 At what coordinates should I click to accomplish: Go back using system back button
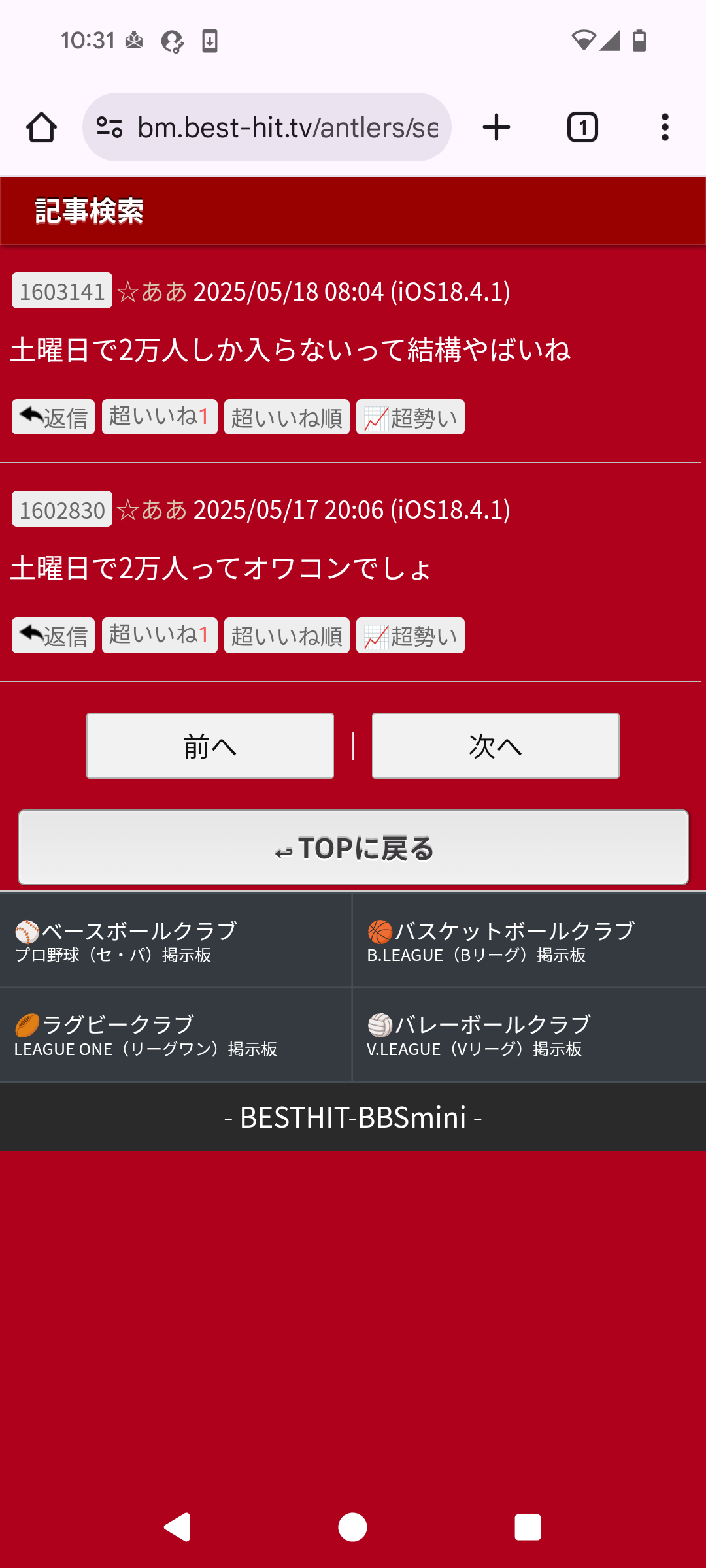(177, 1527)
